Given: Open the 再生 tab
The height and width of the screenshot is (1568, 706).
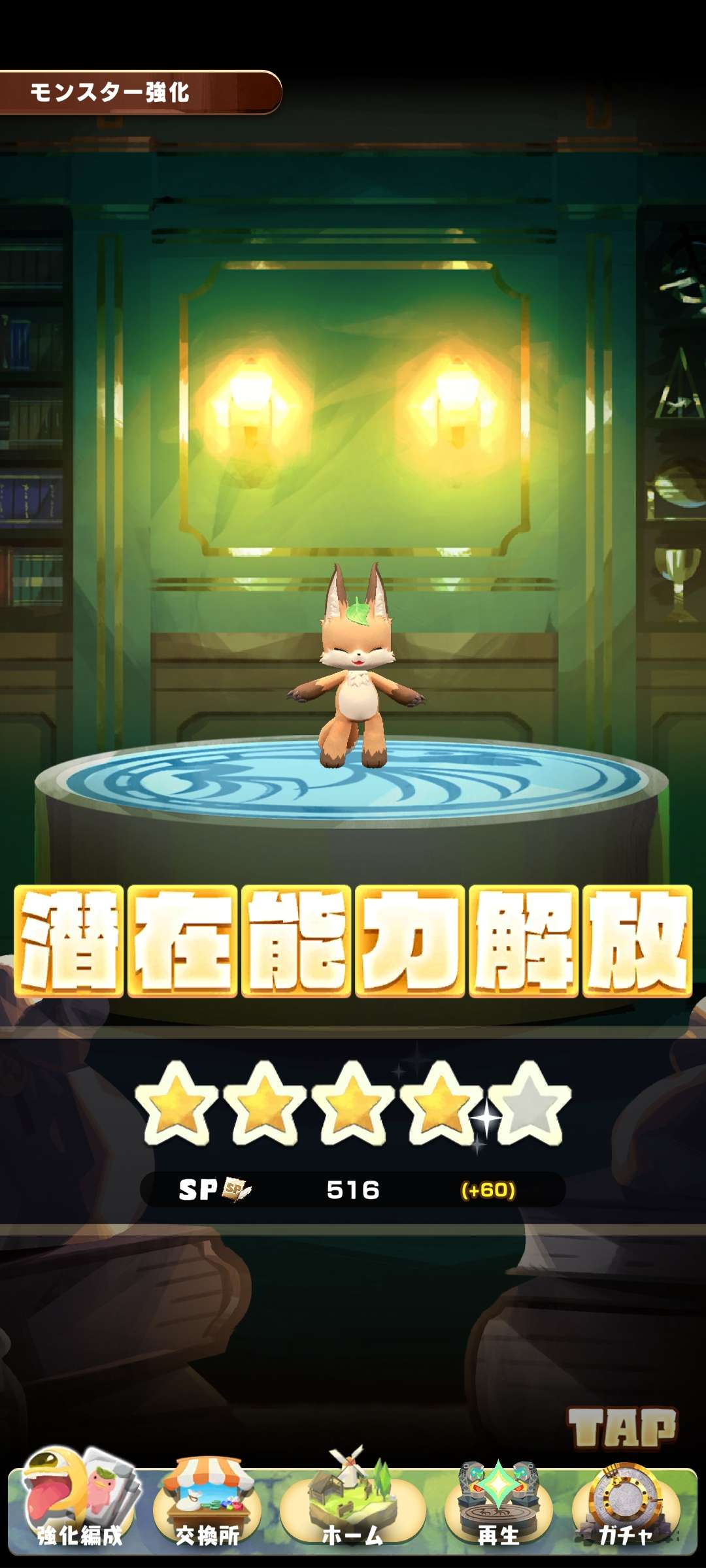Looking at the screenshot, I should (498, 1508).
